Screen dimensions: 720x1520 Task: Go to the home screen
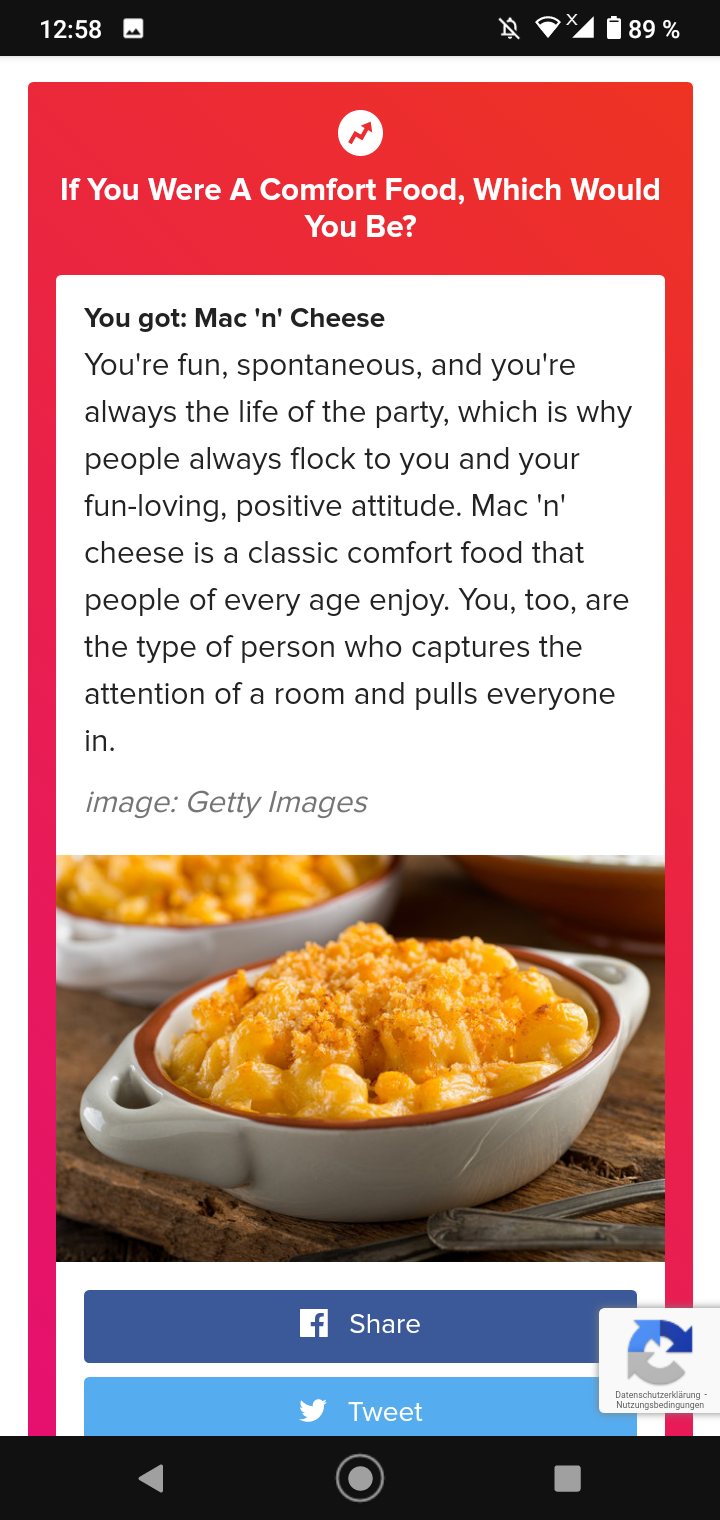point(360,1478)
